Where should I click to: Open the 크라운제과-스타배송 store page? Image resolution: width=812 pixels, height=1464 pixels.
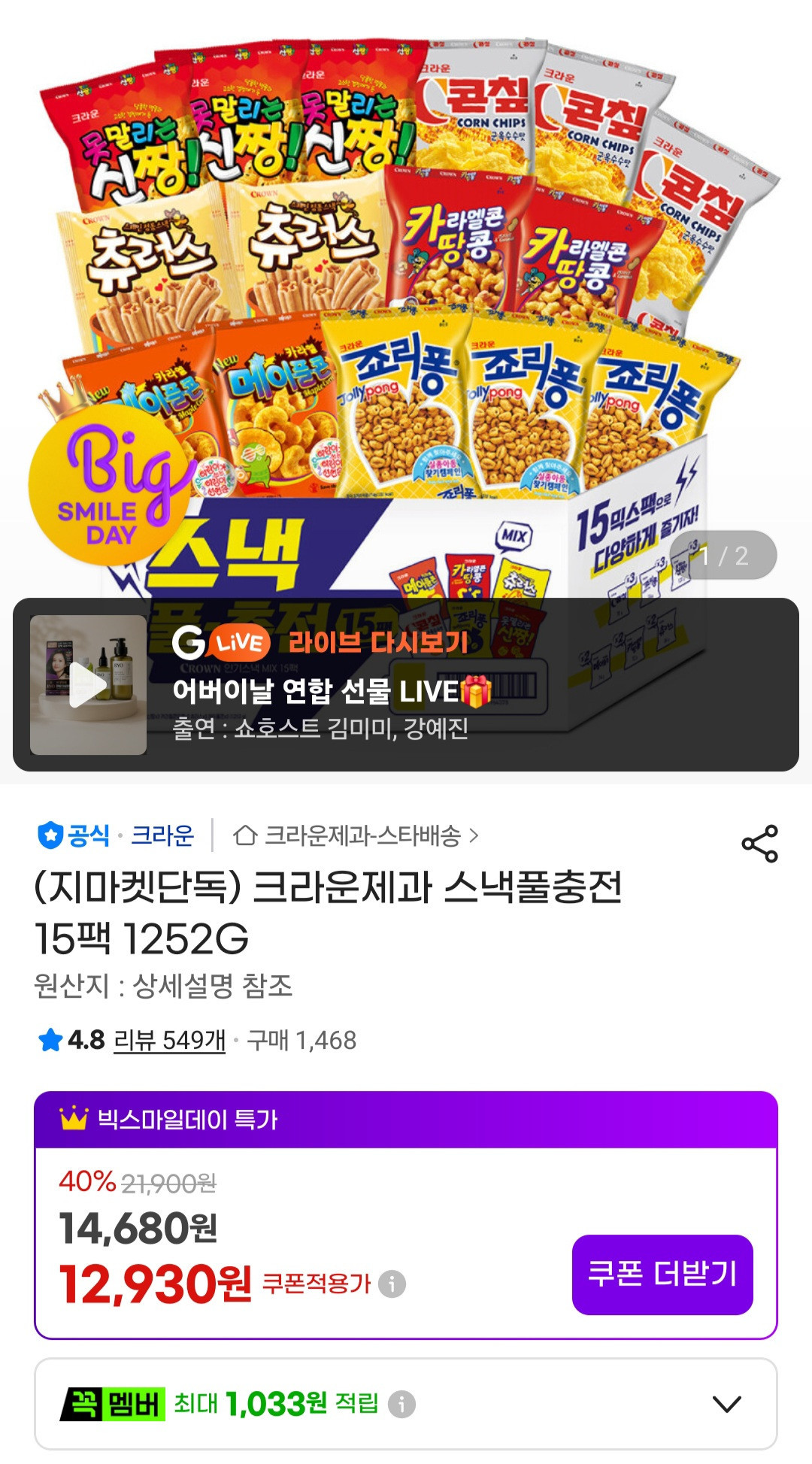(x=356, y=835)
